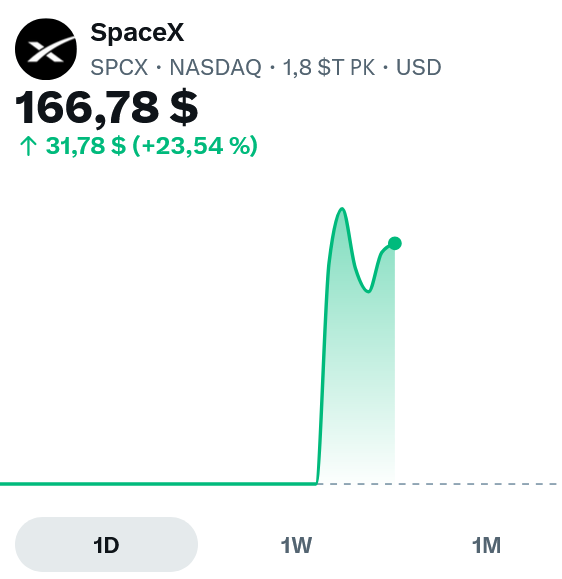This screenshot has height=579, width=562.
Task: Switch to the 1W chart range
Action: 296,545
